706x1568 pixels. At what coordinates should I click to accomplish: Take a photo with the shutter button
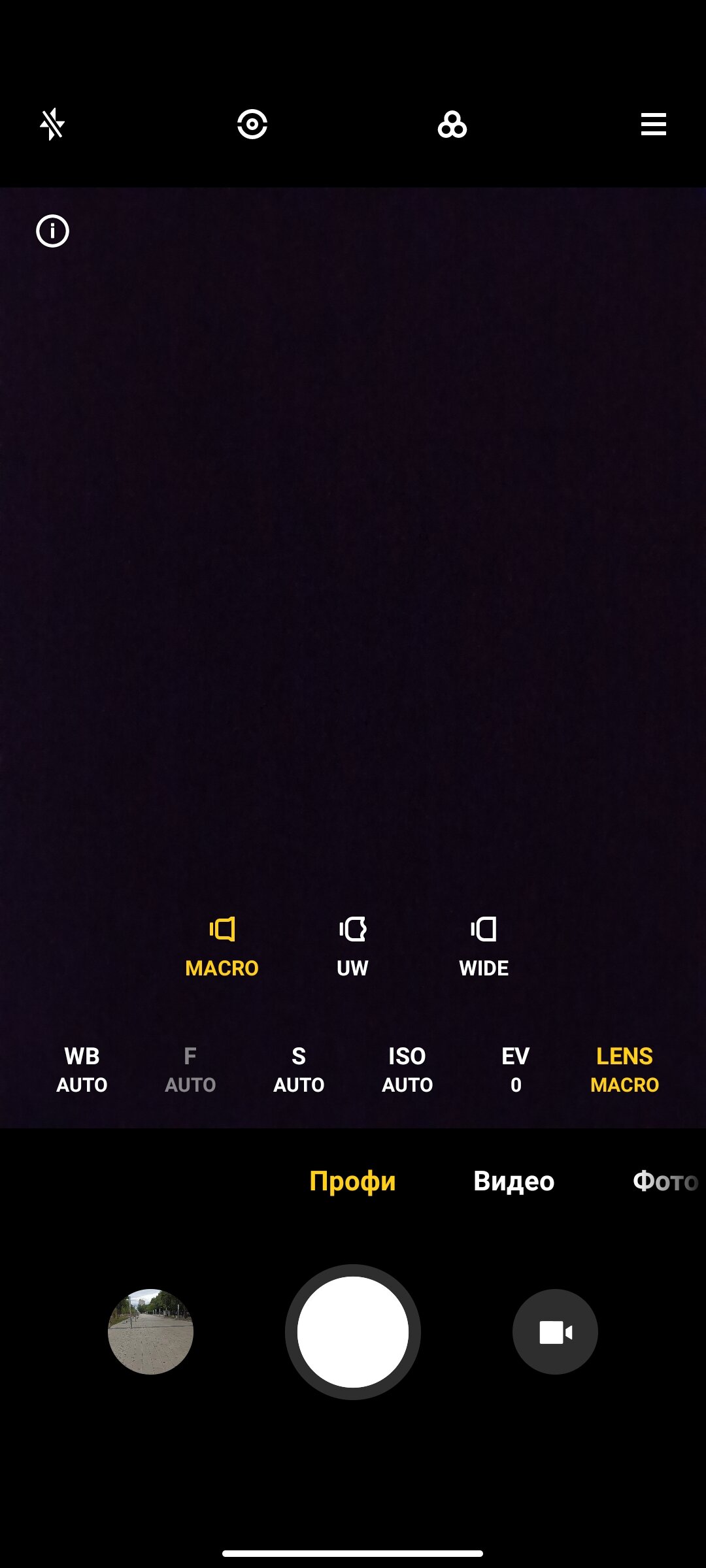(353, 1331)
